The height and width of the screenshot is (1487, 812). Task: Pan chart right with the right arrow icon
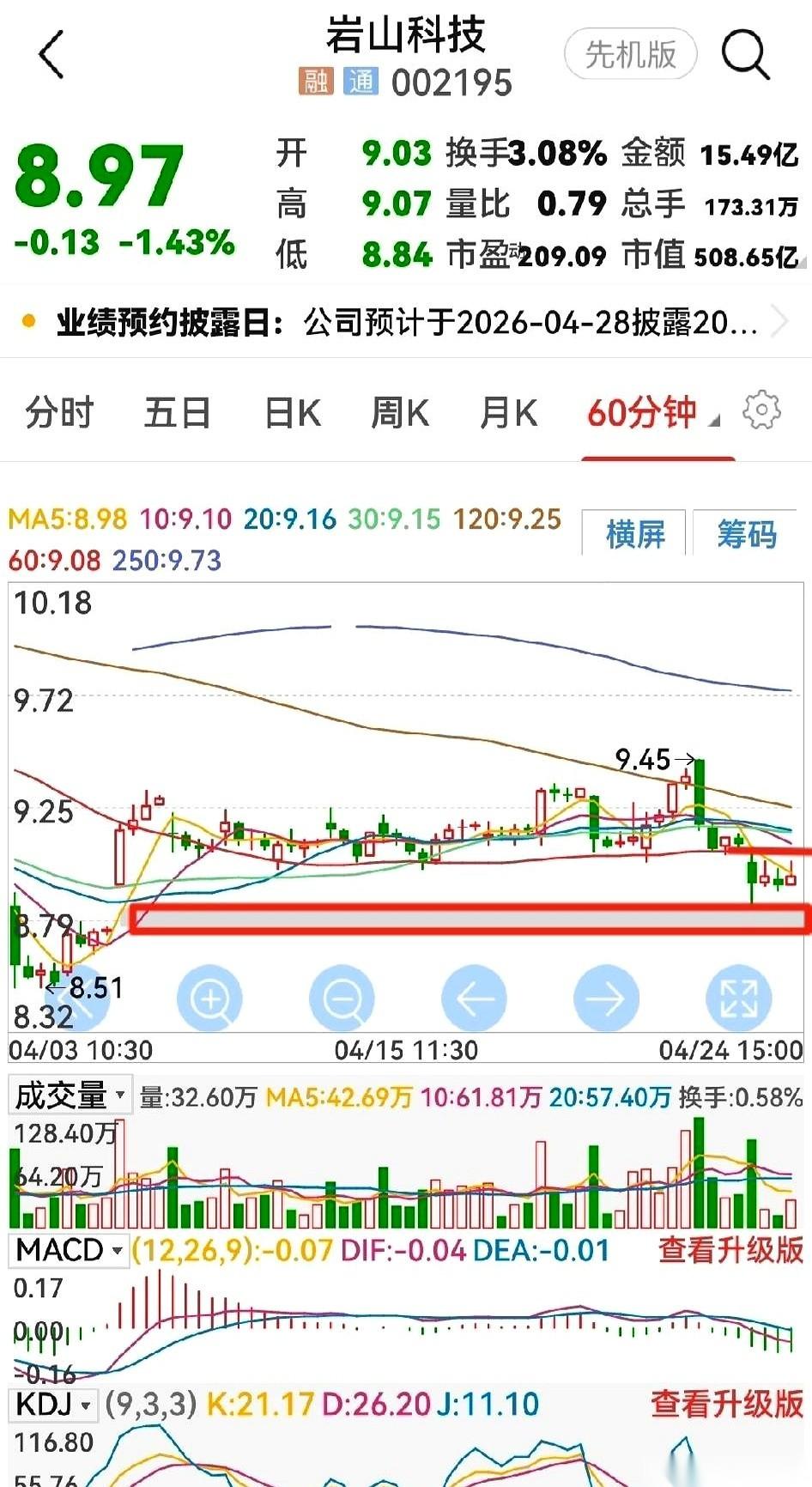pyautogui.click(x=606, y=998)
